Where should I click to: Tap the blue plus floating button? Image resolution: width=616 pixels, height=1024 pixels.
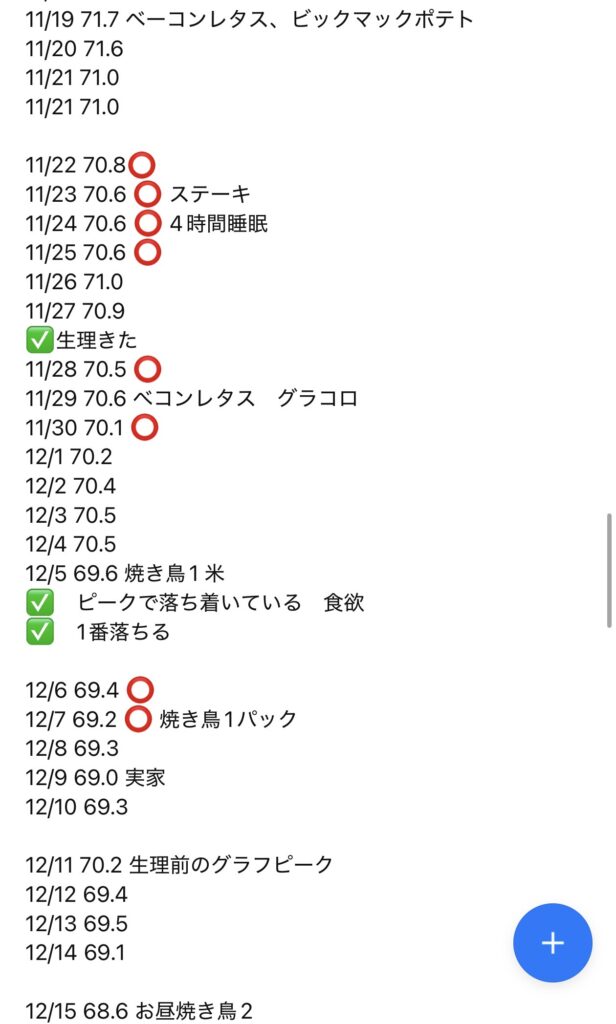click(x=552, y=943)
